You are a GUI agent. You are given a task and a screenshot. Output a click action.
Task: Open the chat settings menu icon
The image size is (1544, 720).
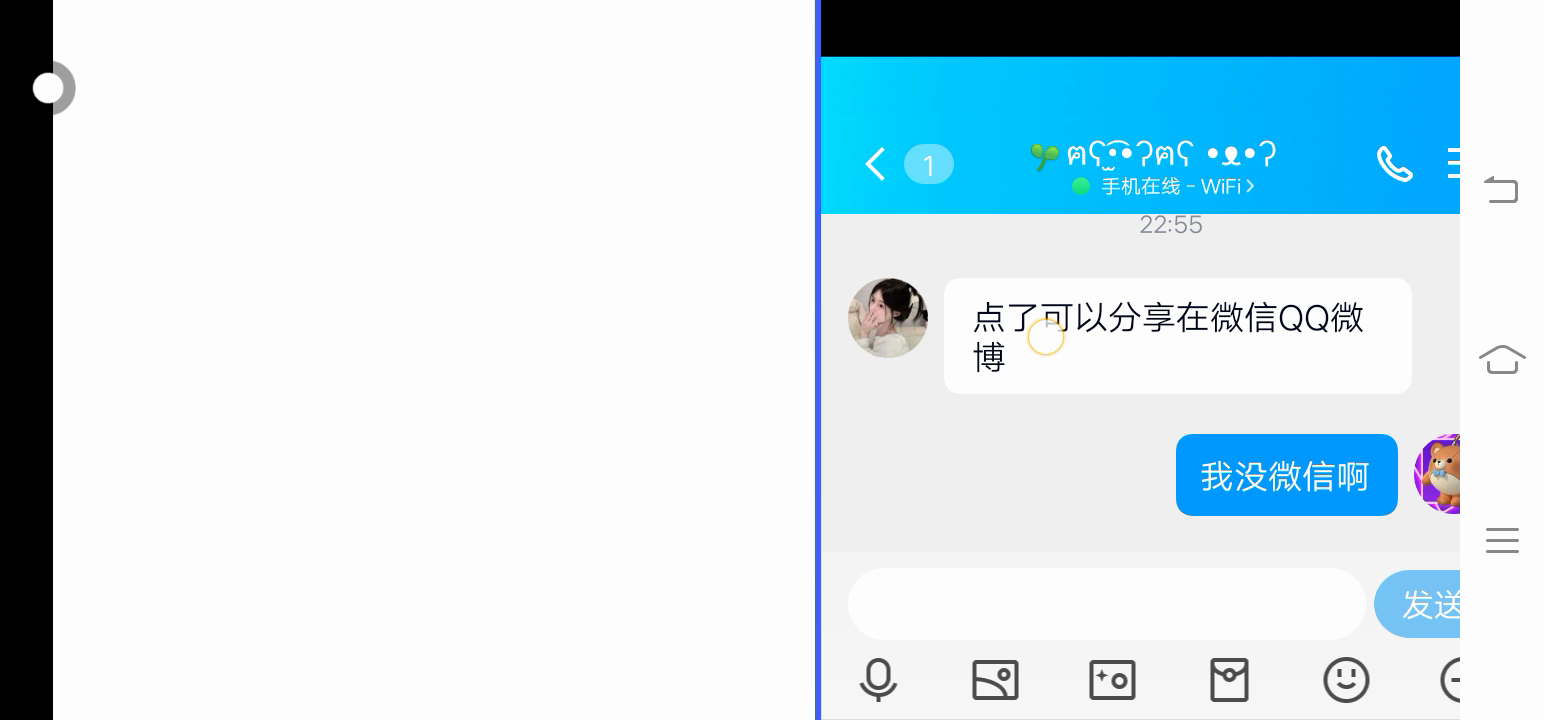pyautogui.click(x=1453, y=164)
